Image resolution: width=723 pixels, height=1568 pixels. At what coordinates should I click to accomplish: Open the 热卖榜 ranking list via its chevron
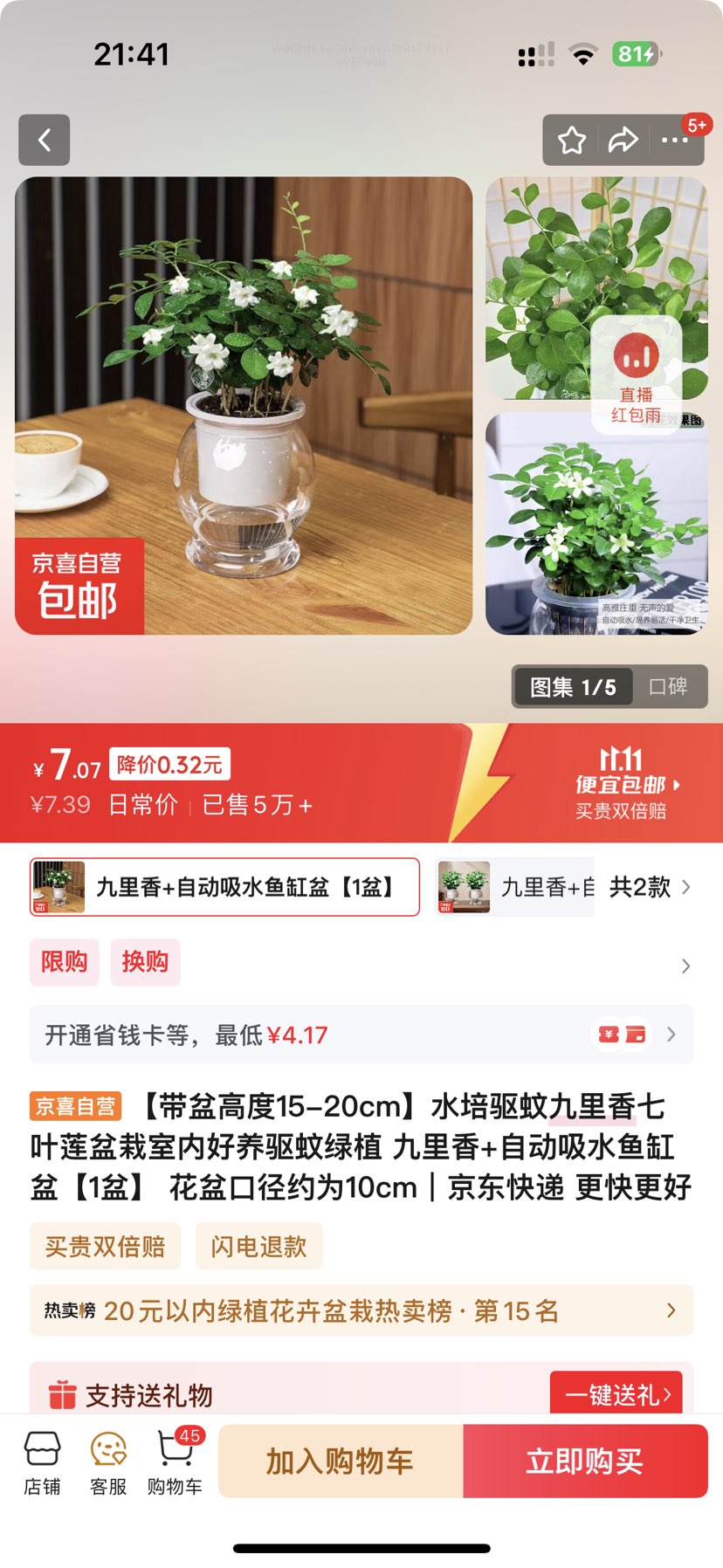click(671, 1310)
